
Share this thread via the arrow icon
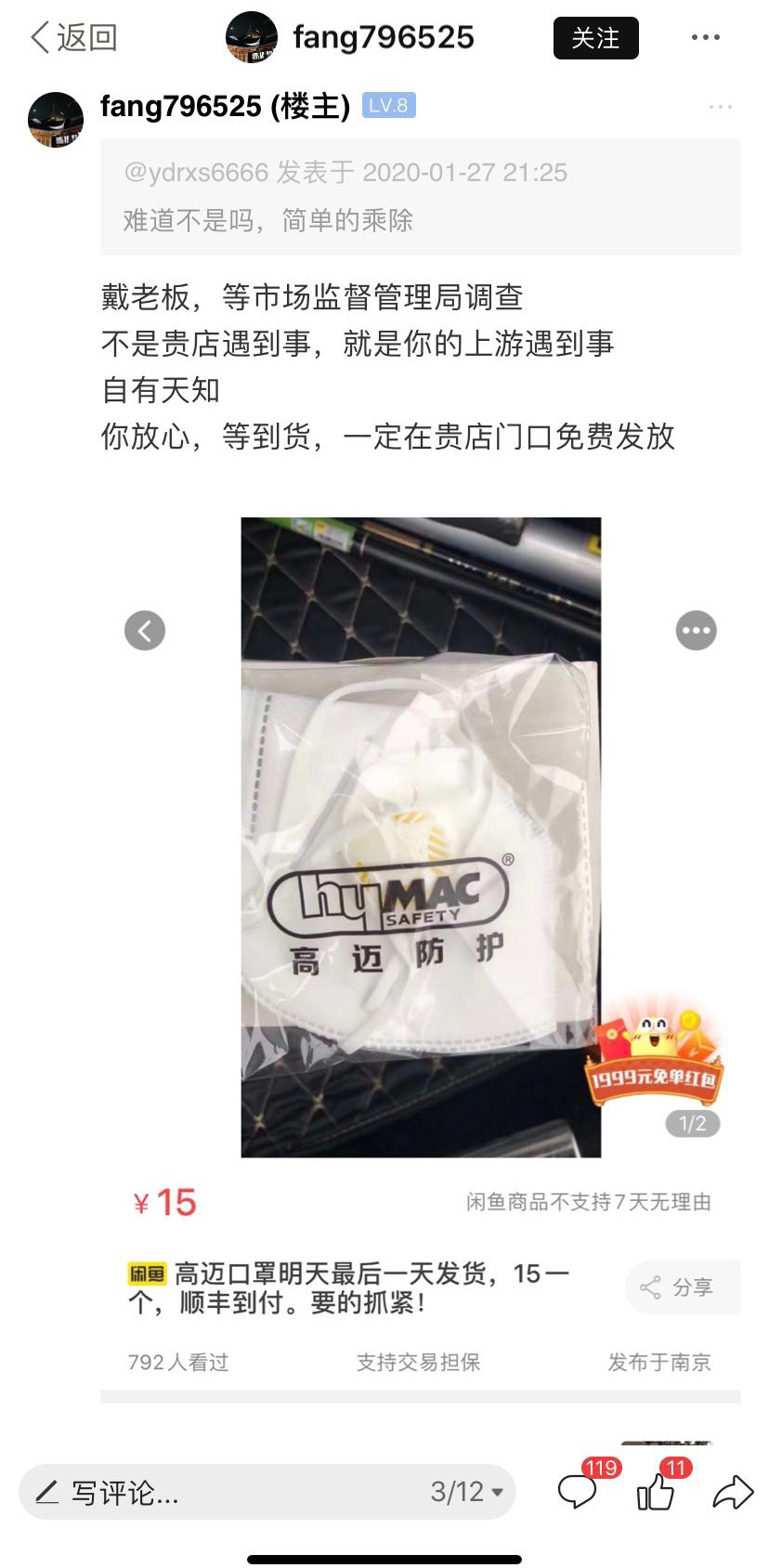[732, 1492]
